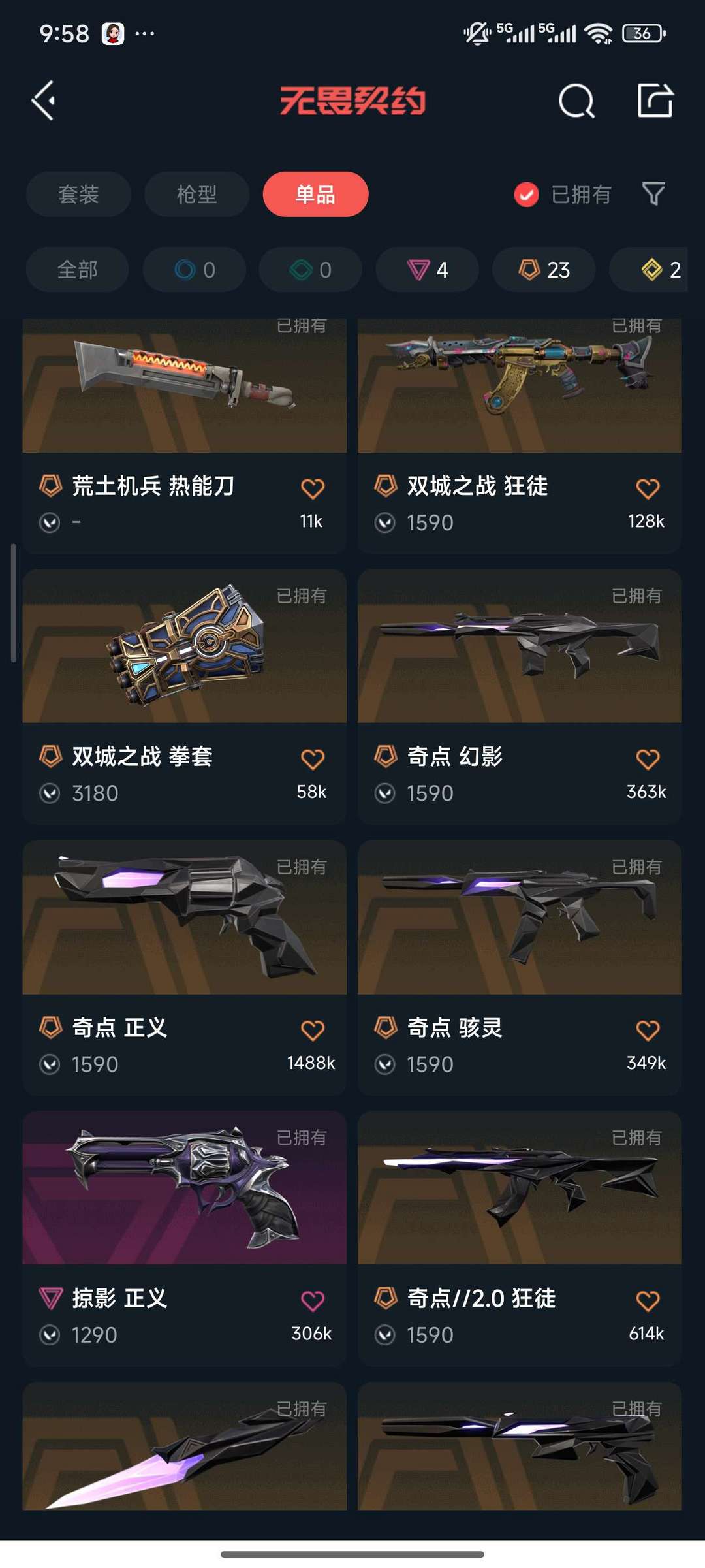Like the 双城之战 狂徒 skin
The width and height of the screenshot is (705, 1568).
(648, 488)
